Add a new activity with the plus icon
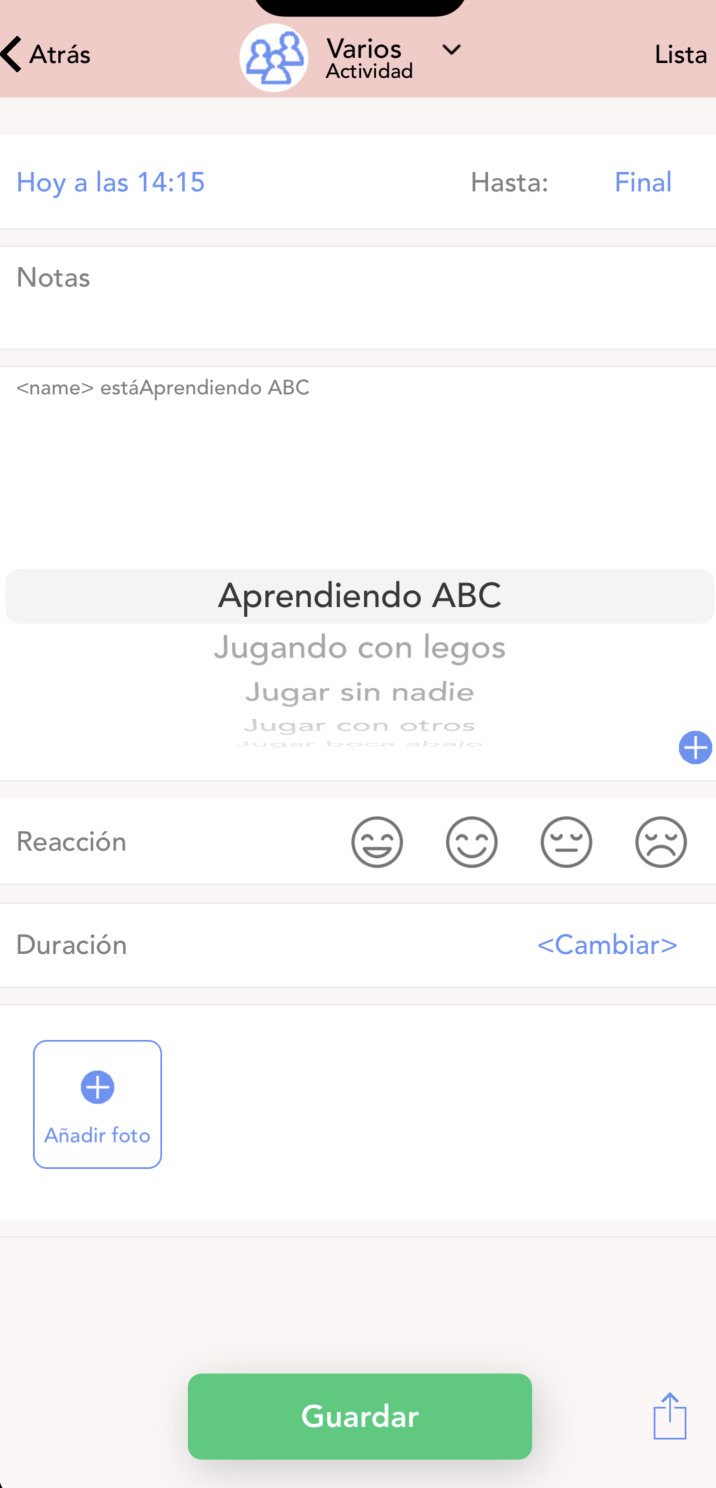This screenshot has height=1488, width=716. pos(695,747)
